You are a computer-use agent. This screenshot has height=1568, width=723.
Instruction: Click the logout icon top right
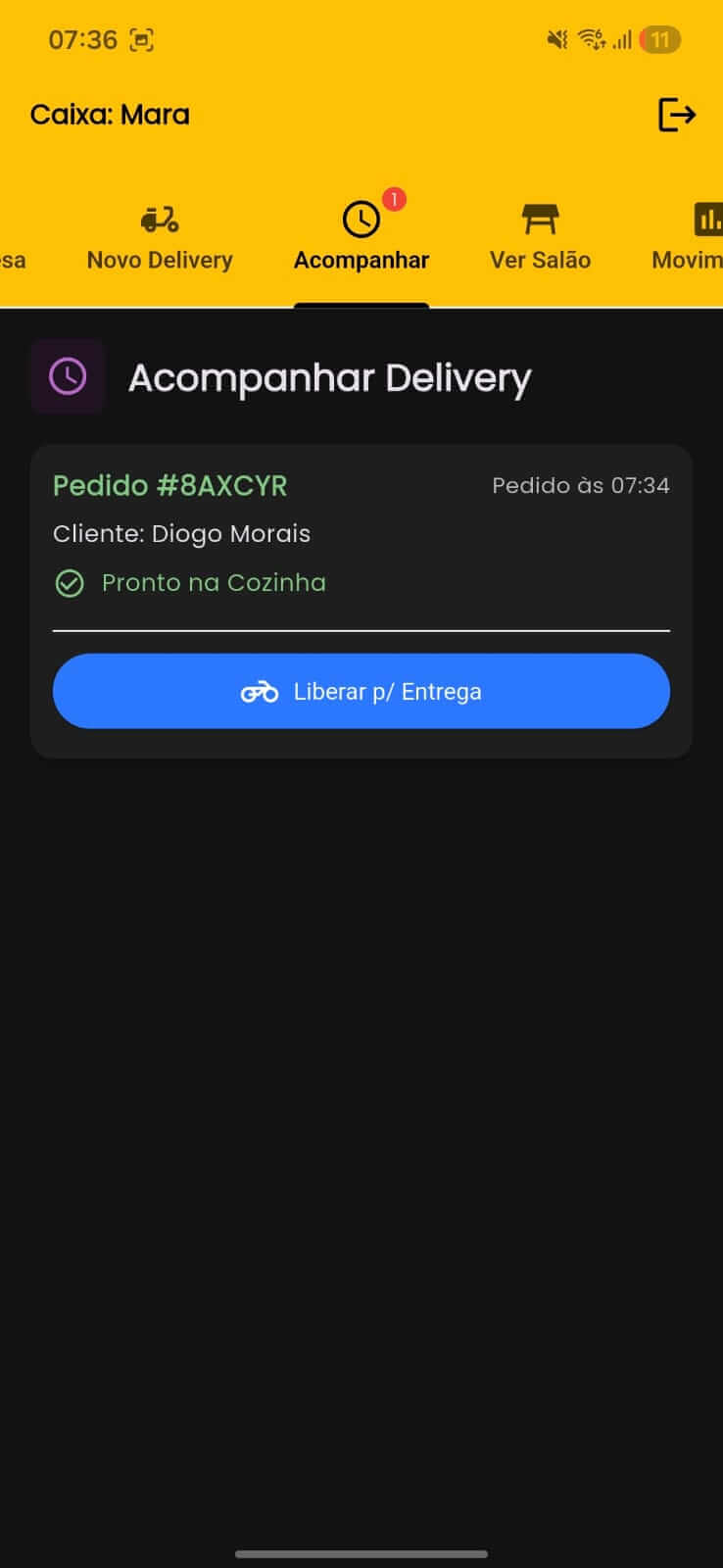678,116
